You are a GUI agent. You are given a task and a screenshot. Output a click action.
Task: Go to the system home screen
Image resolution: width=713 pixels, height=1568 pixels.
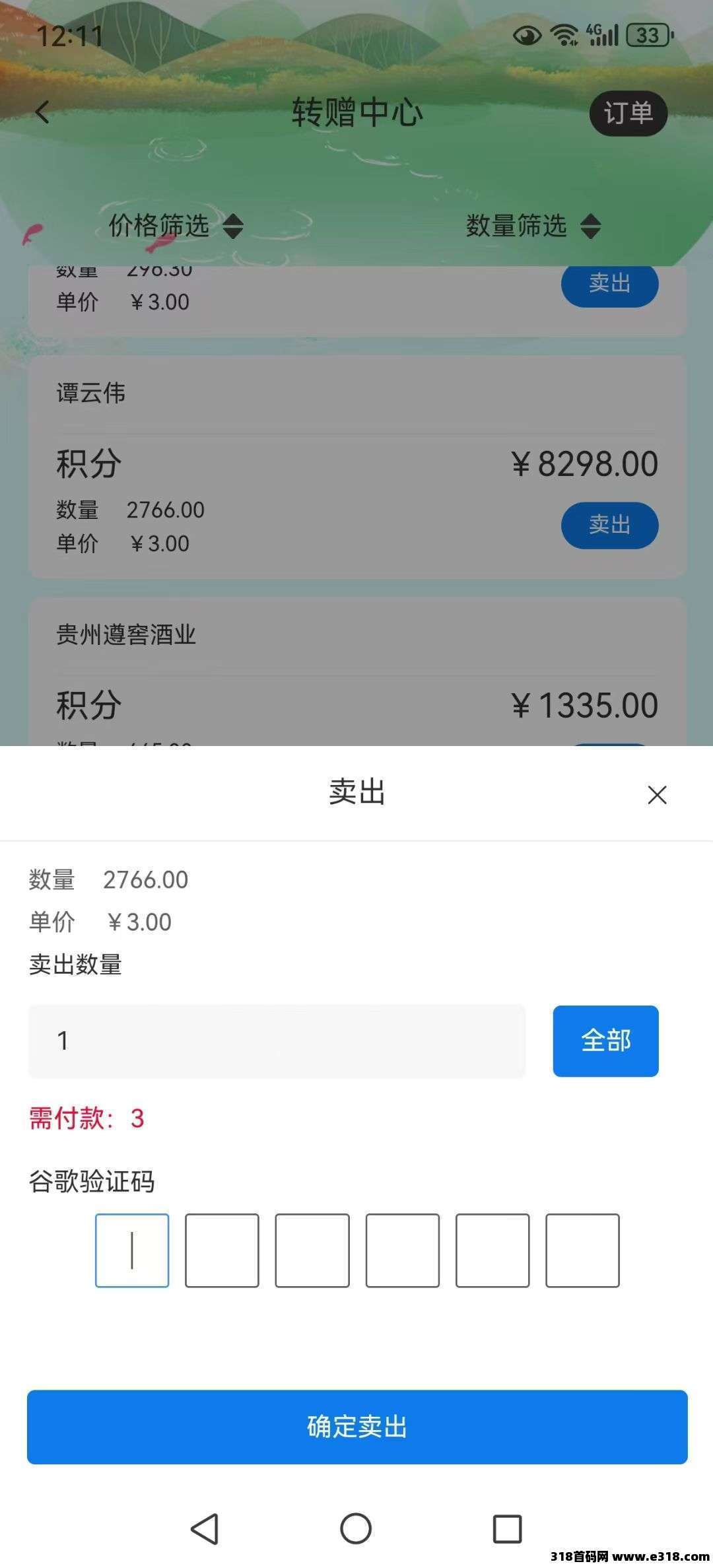(x=356, y=1528)
